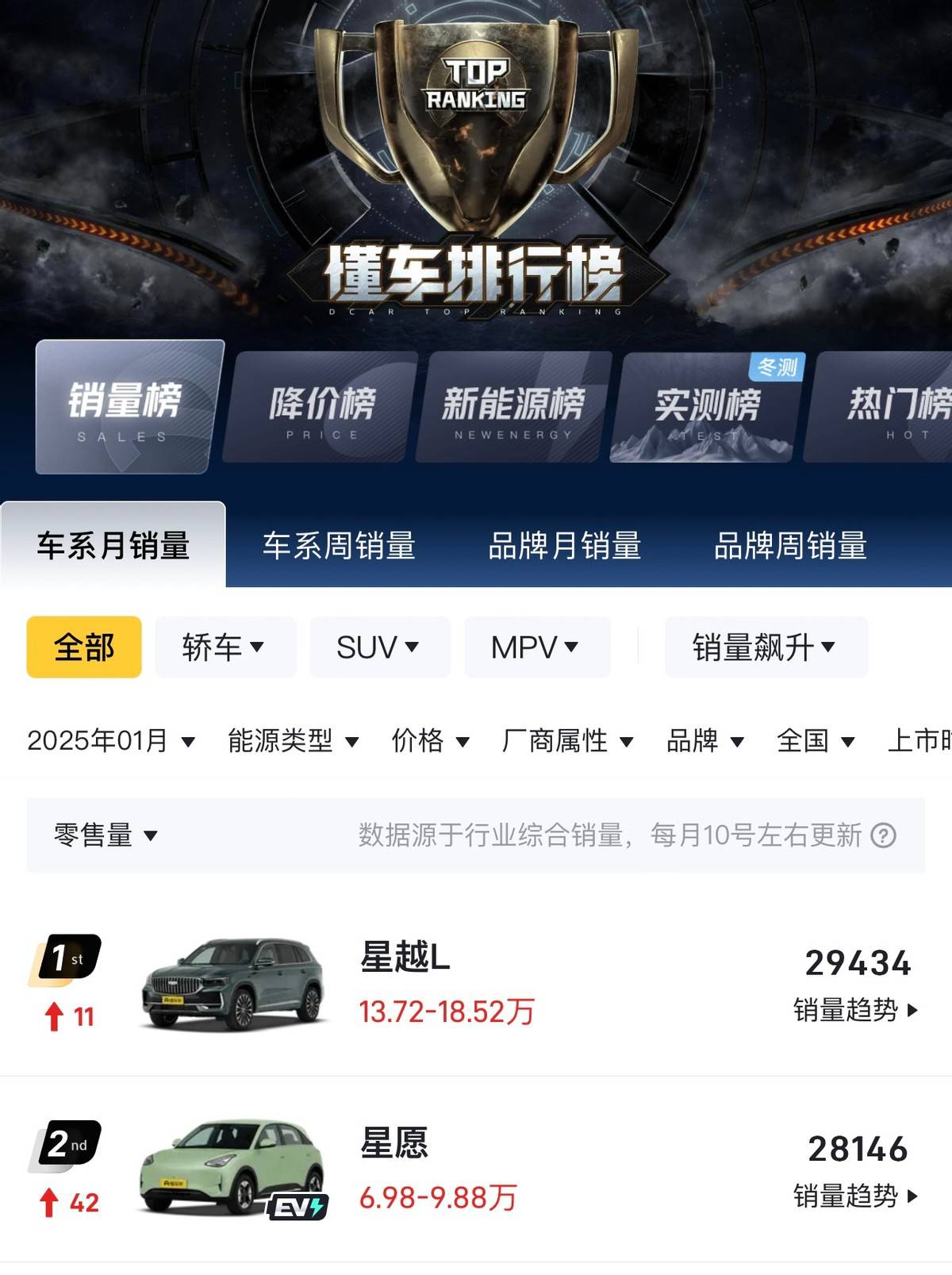Expand the 轿车 category dropdown
The height and width of the screenshot is (1275, 952).
pyautogui.click(x=225, y=647)
